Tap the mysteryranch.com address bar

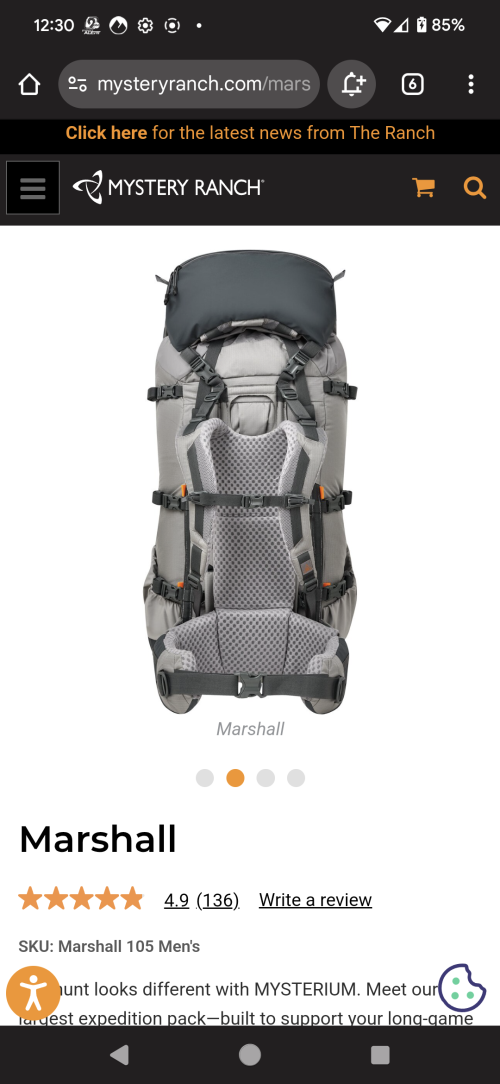tap(189, 84)
